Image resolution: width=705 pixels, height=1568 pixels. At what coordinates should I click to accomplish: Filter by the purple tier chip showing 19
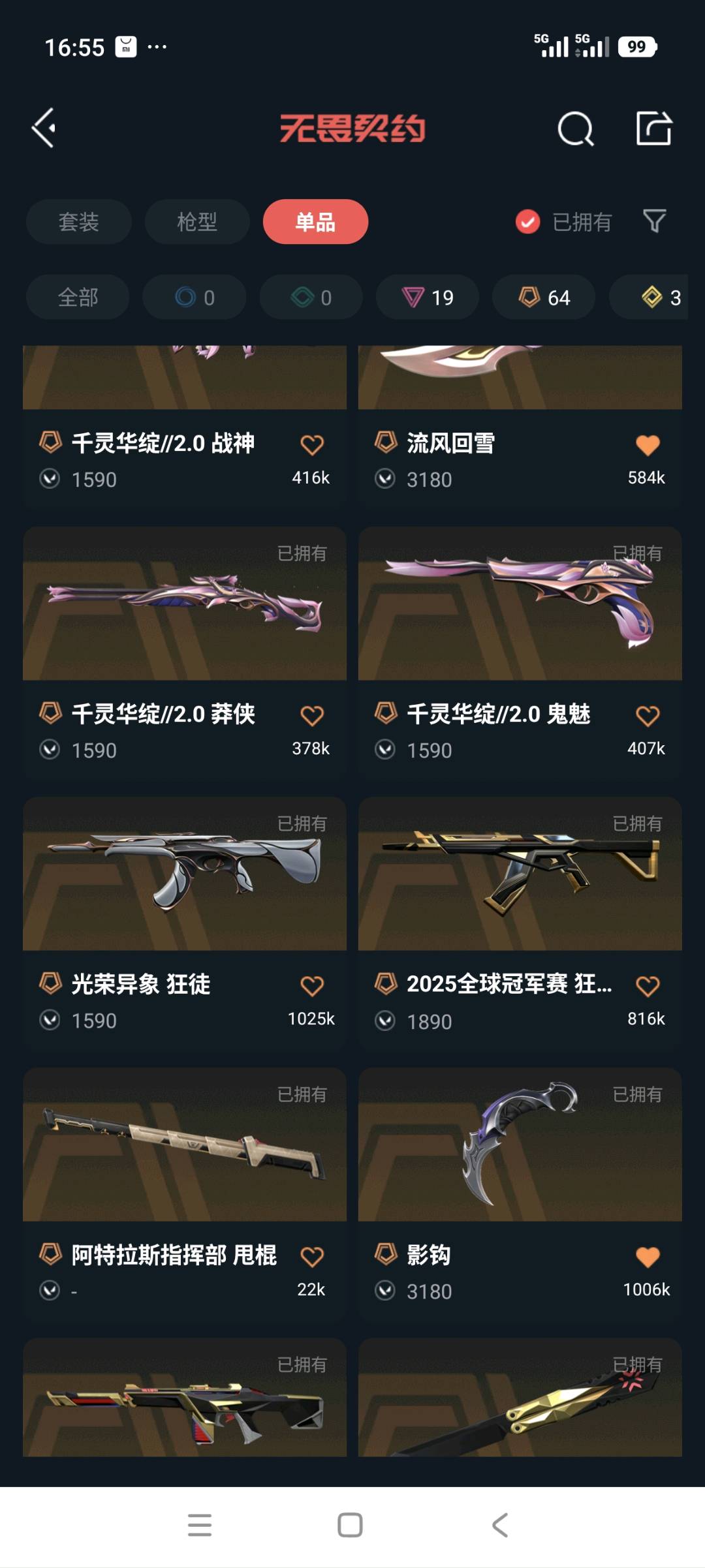pos(428,298)
